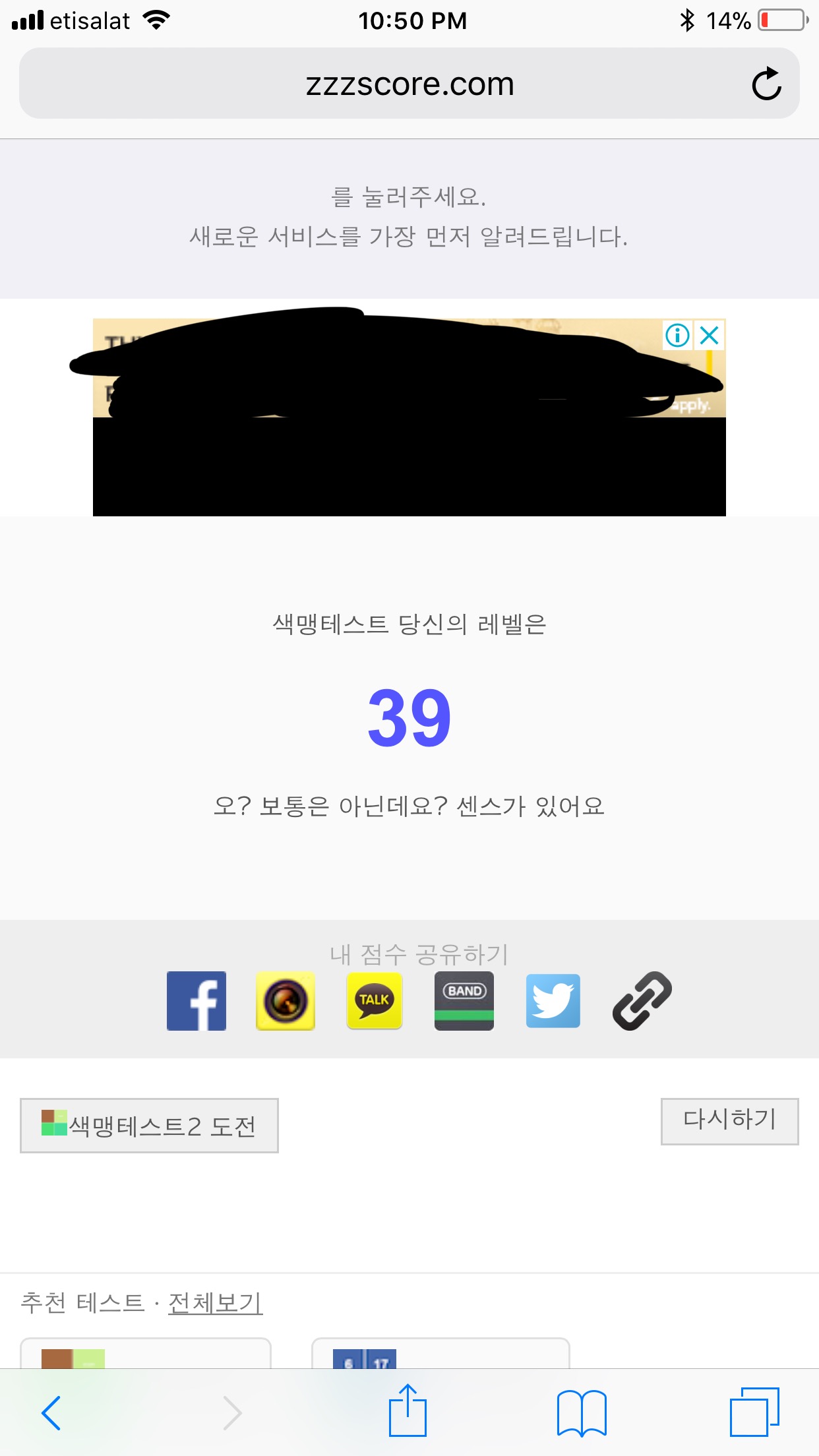Reload the page in Safari

click(766, 84)
